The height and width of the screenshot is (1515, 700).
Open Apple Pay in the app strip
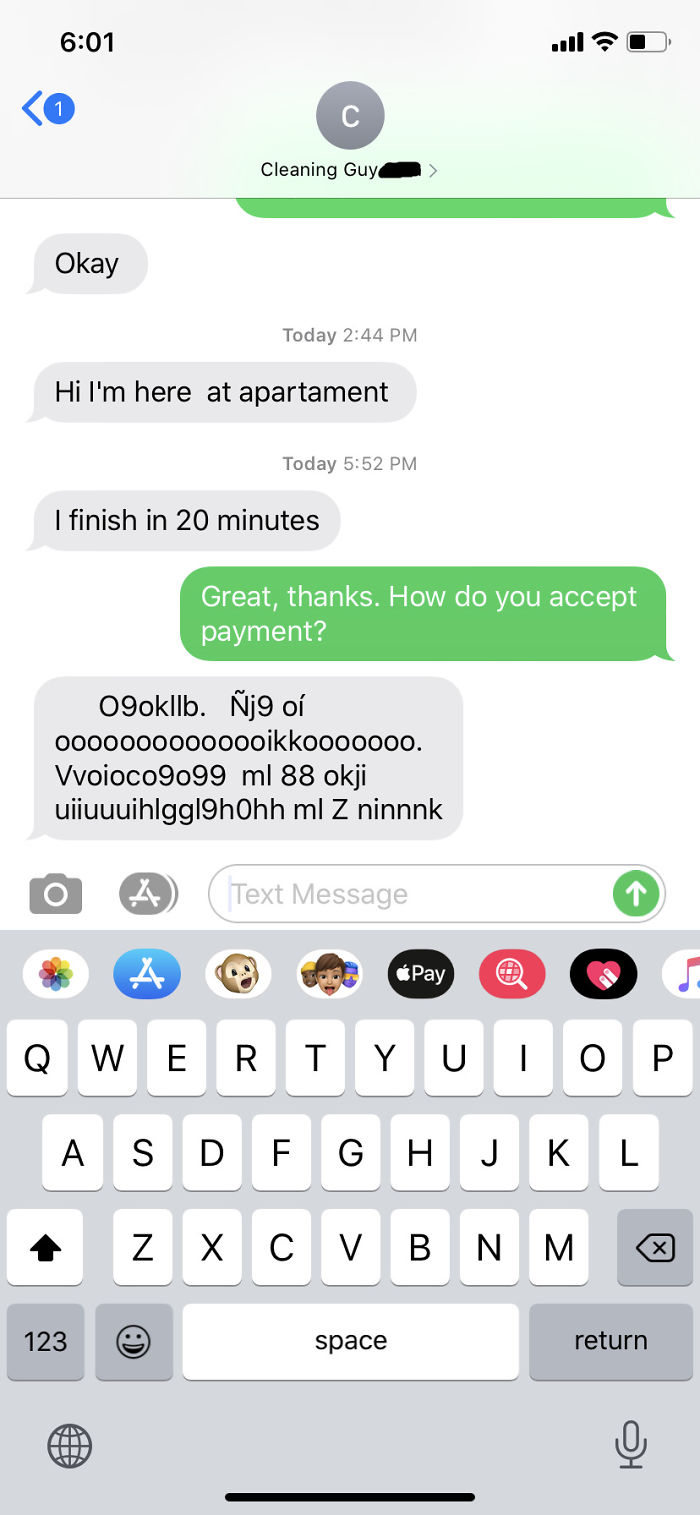(421, 973)
